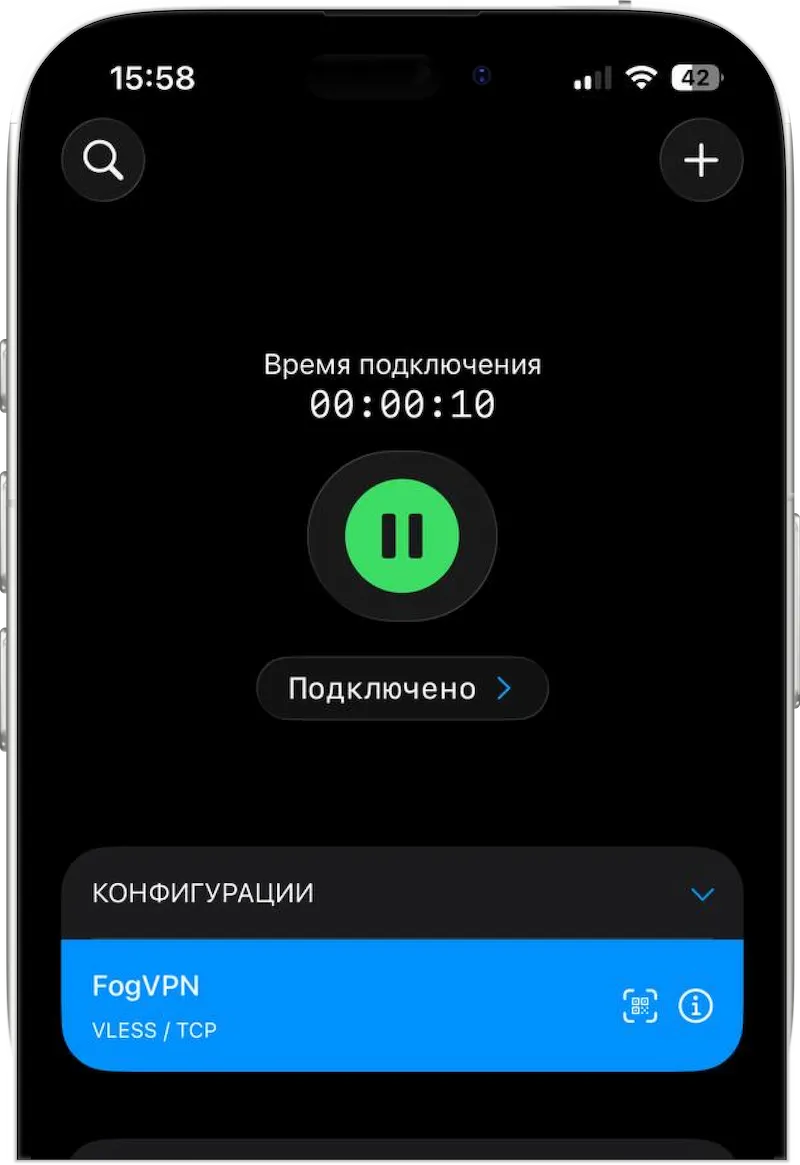Tap the plus icon to add a configuration
Image resolution: width=800 pixels, height=1165 pixels.
[x=700, y=160]
